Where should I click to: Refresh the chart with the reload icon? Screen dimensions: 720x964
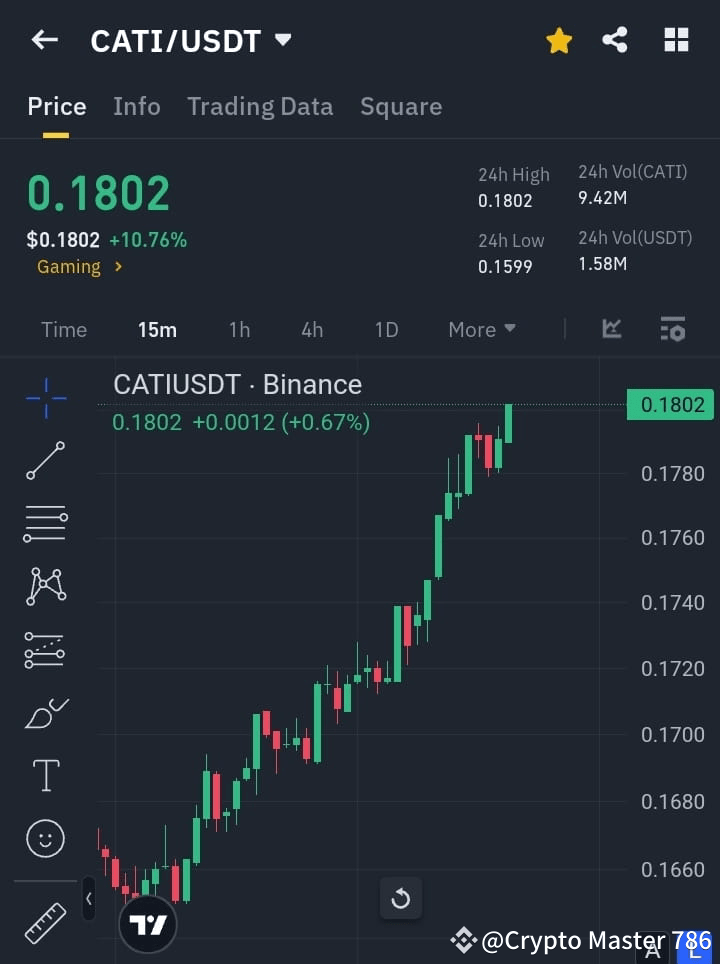tap(400, 898)
